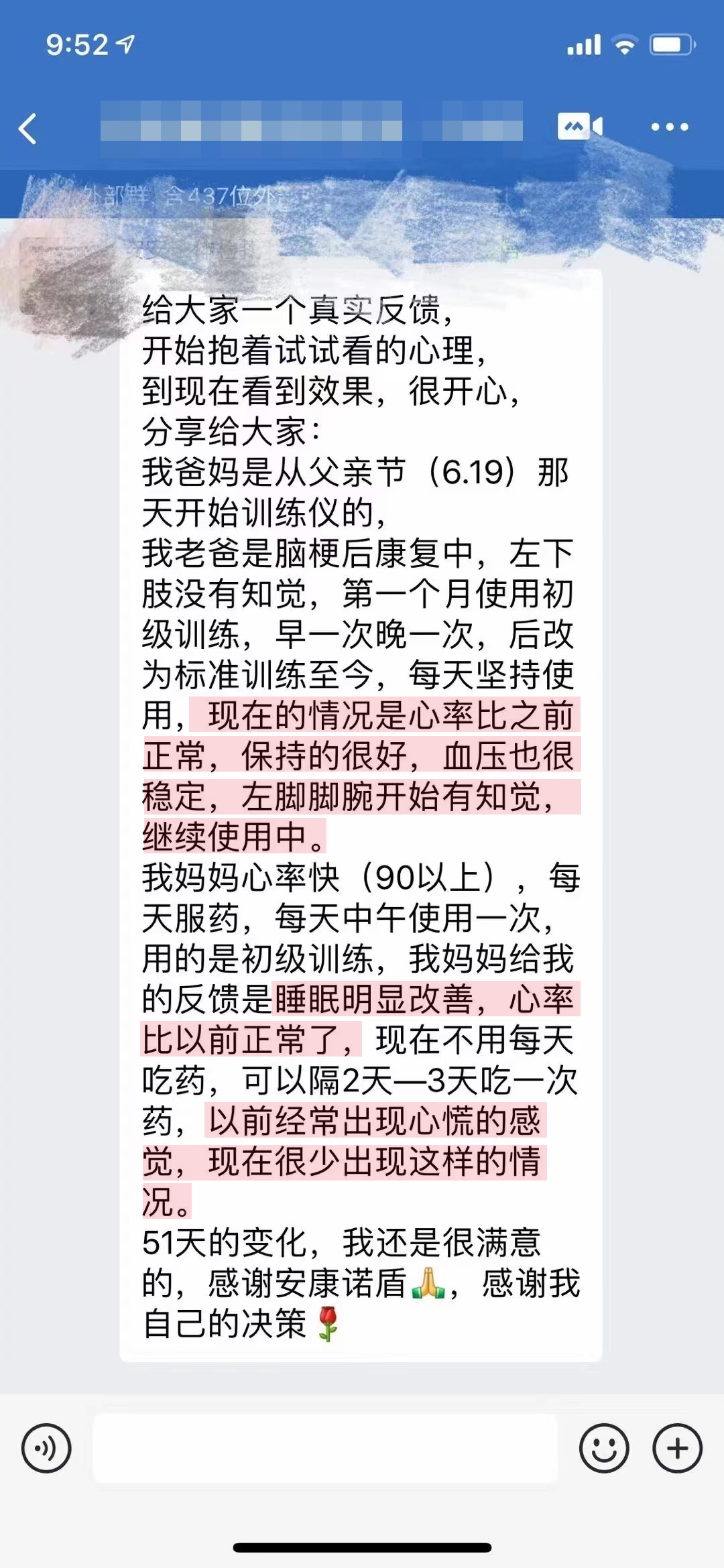Focus the message text field

point(325,1448)
